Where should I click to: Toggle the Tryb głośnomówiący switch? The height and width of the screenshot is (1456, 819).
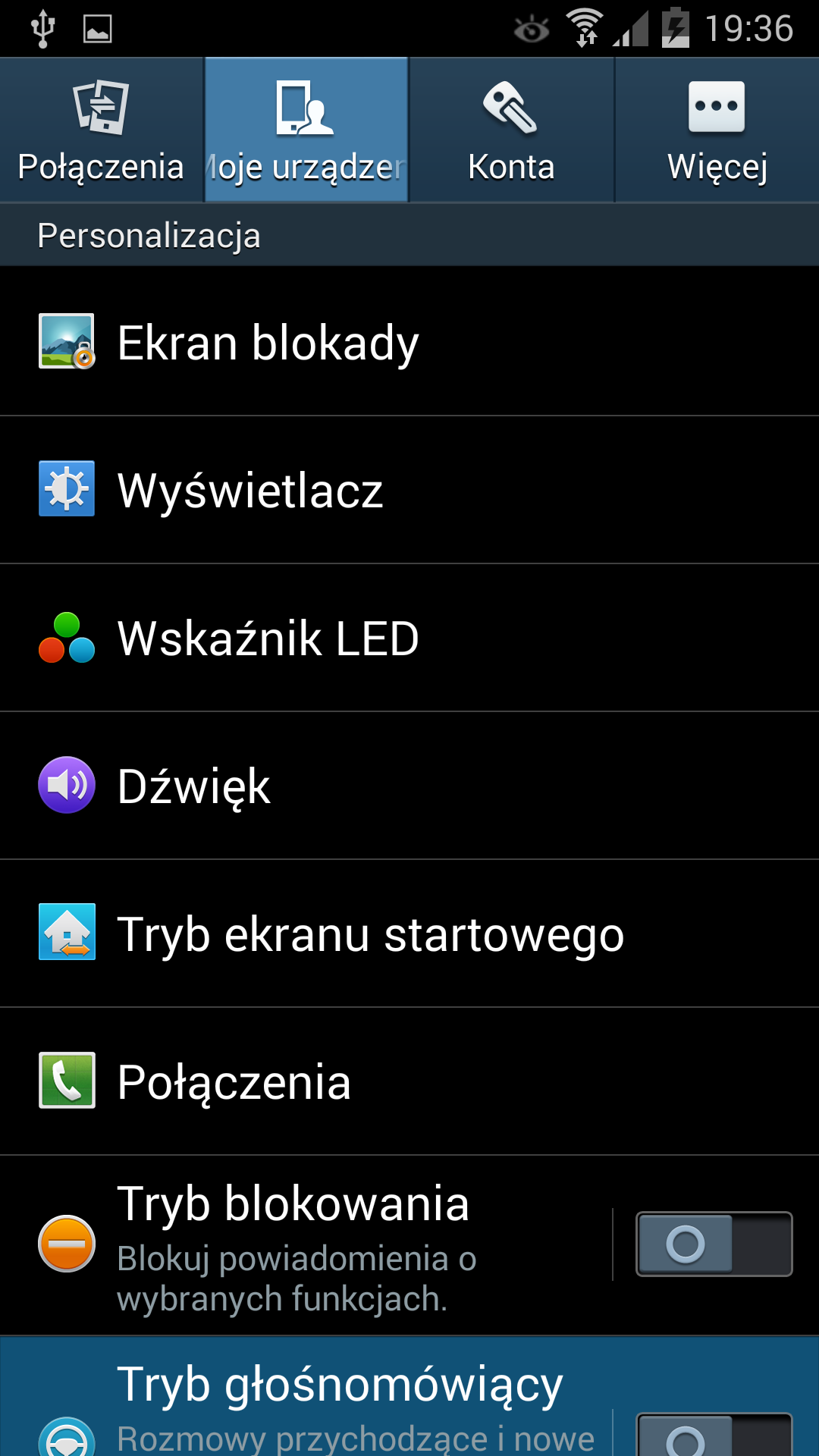(714, 1436)
